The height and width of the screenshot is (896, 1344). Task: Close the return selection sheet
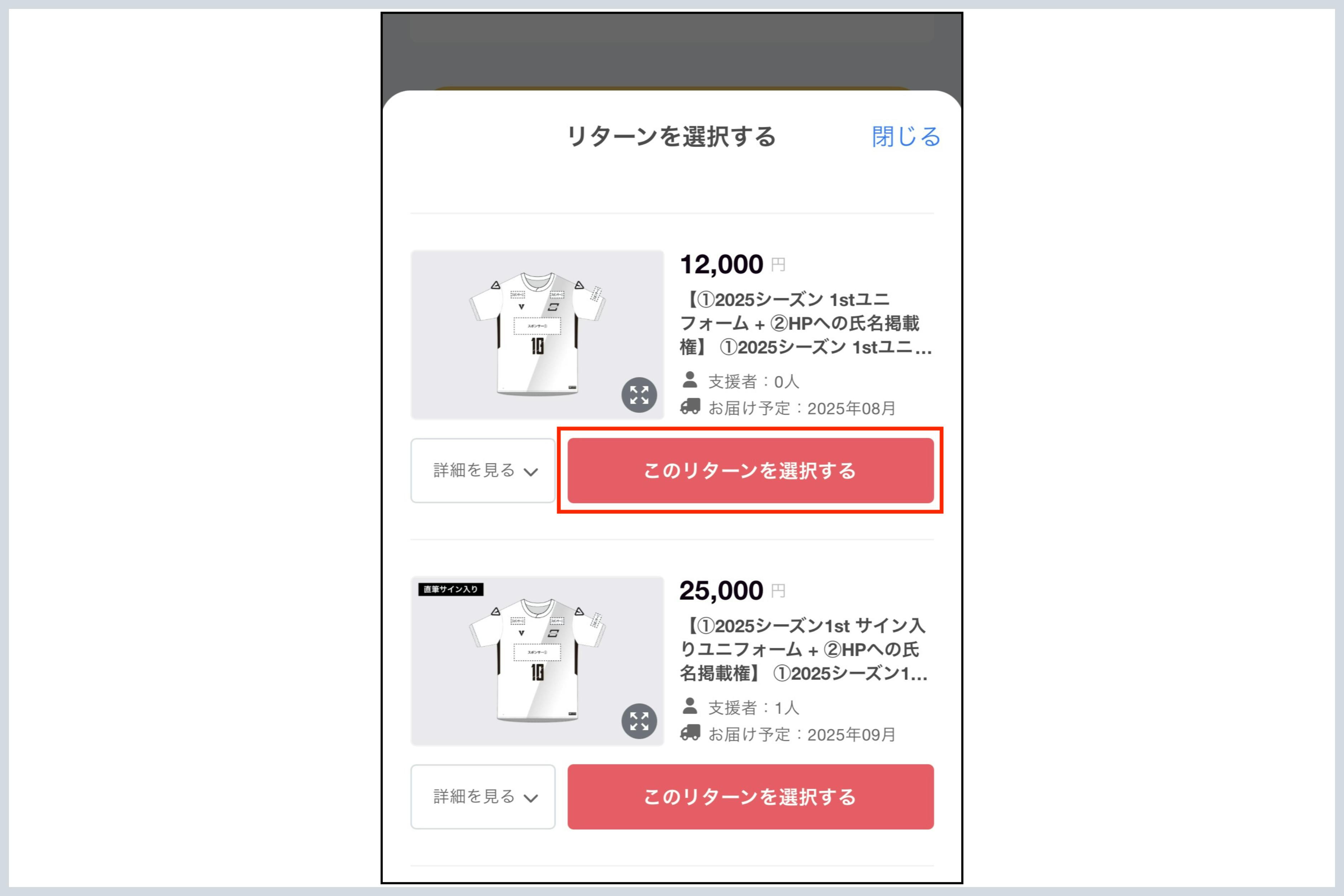coord(905,137)
